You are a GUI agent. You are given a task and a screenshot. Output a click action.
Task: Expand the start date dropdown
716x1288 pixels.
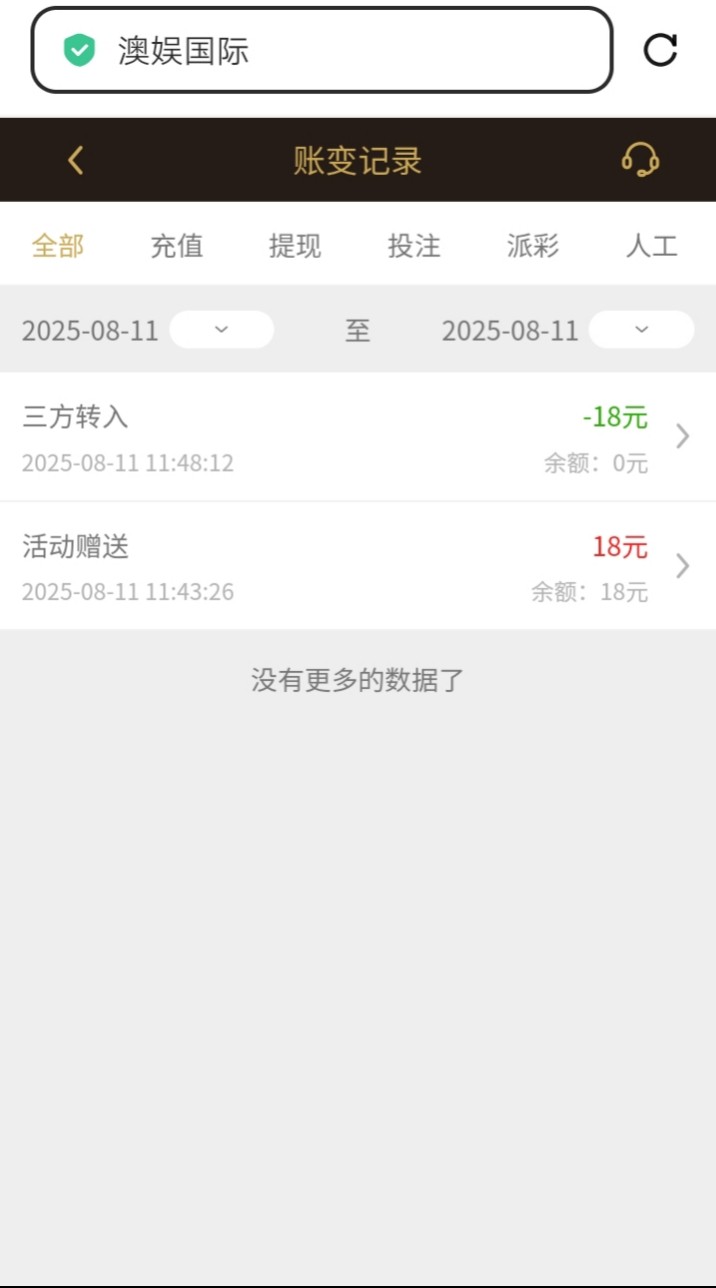(222, 330)
